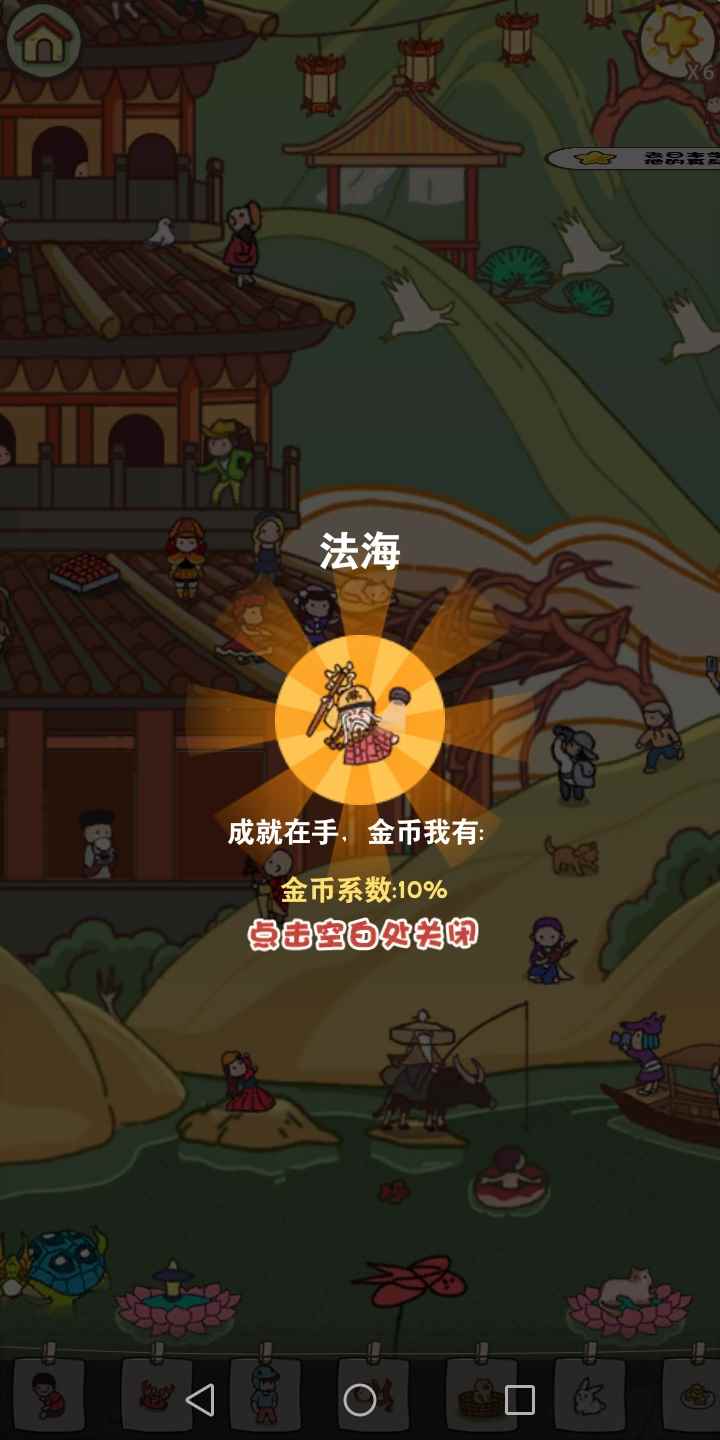Image resolution: width=720 pixels, height=1440 pixels.
Task: Select the cat-in-basket card at bottom
Action: [477, 1397]
